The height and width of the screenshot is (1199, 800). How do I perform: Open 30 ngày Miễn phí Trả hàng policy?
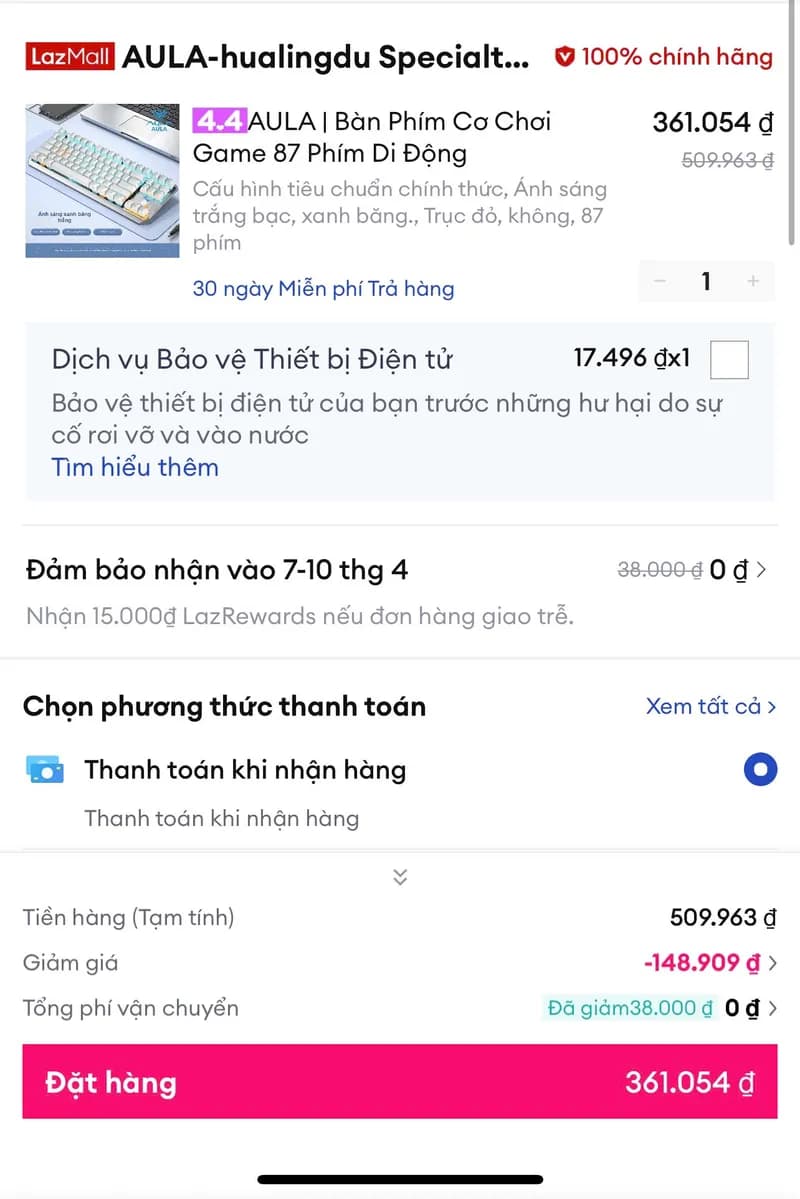[324, 288]
